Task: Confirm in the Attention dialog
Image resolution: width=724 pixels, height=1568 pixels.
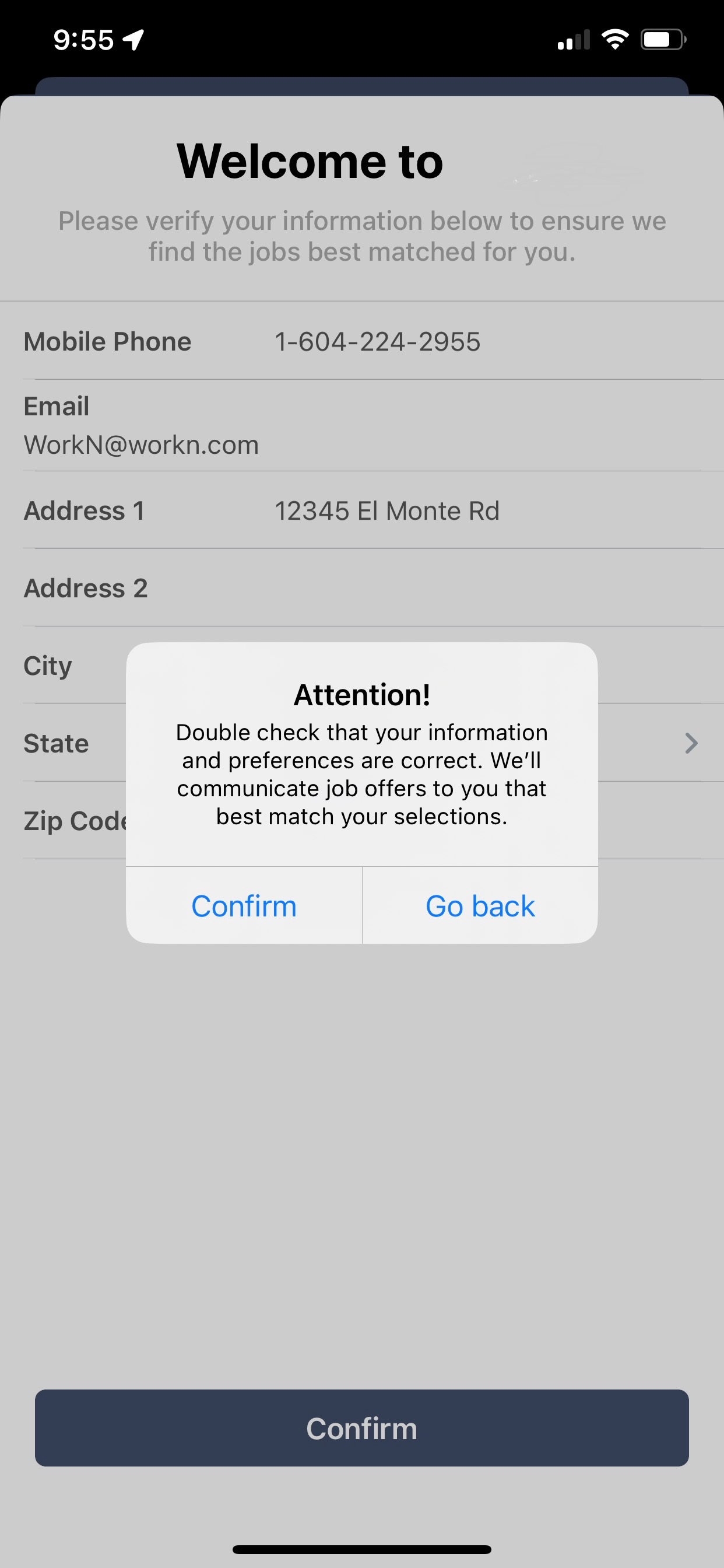Action: [x=244, y=906]
